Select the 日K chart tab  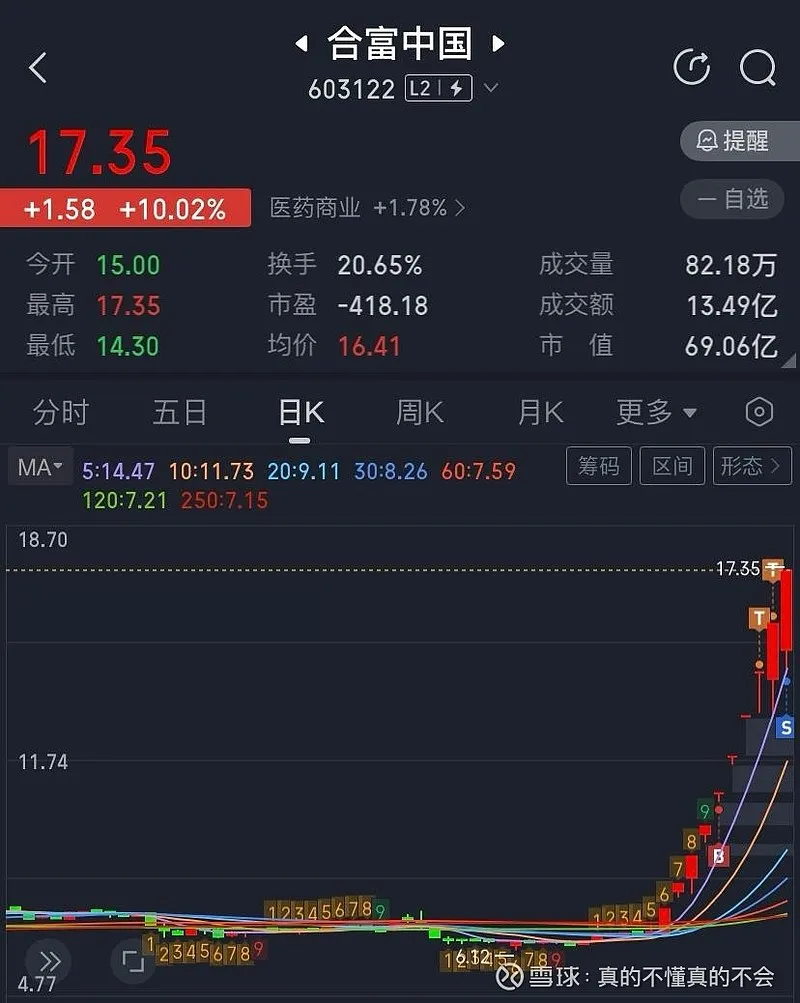pyautogui.click(x=300, y=412)
